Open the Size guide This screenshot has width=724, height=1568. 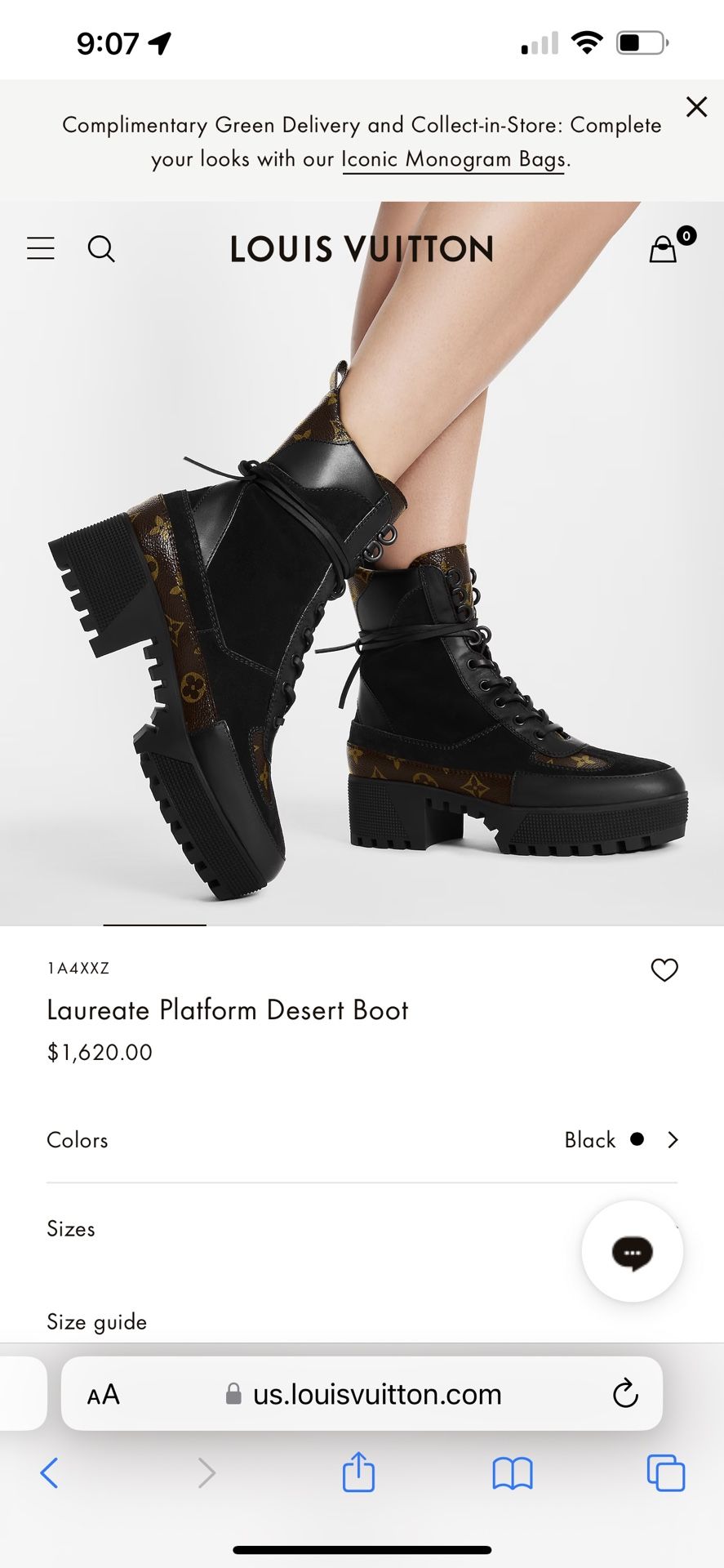pyautogui.click(x=96, y=1321)
